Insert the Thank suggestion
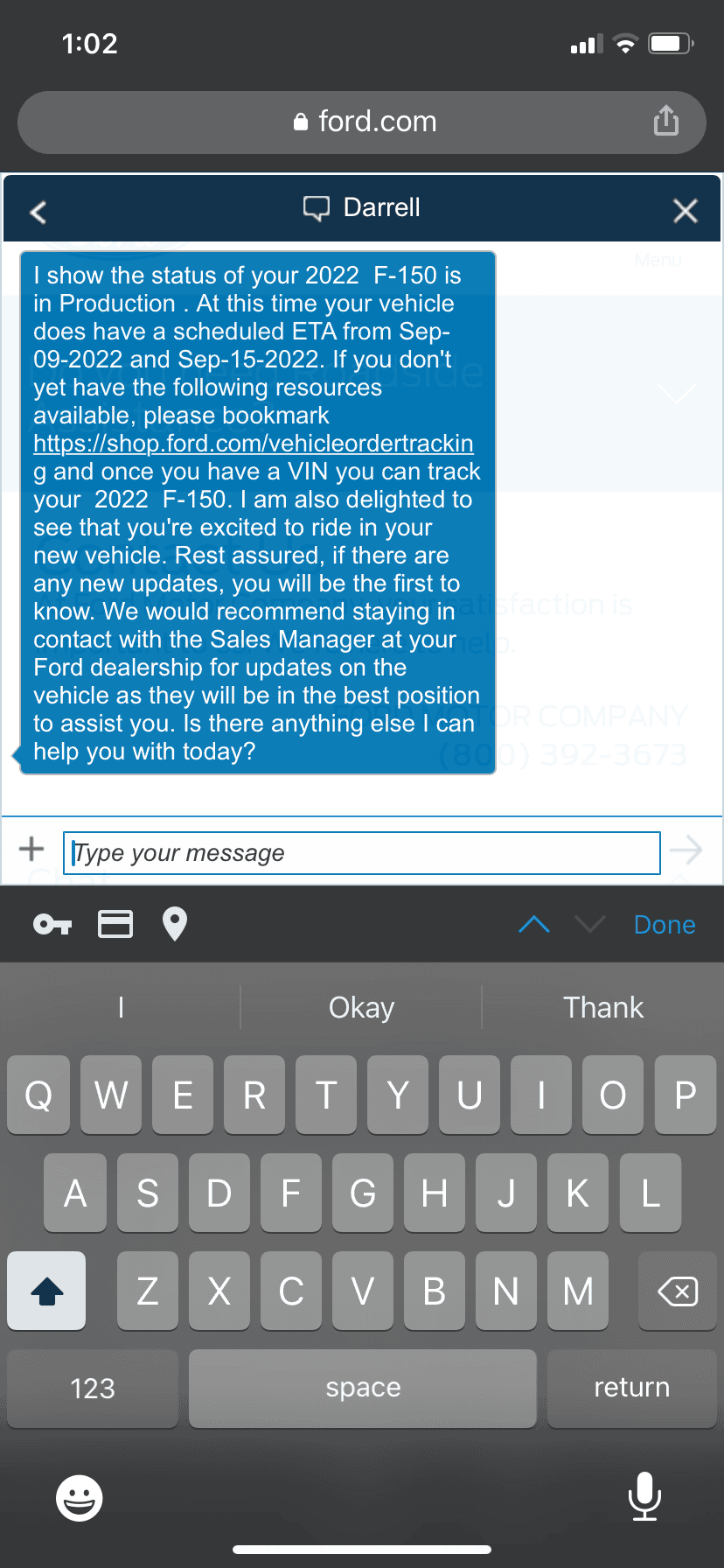This screenshot has height=1568, width=724. [602, 1007]
